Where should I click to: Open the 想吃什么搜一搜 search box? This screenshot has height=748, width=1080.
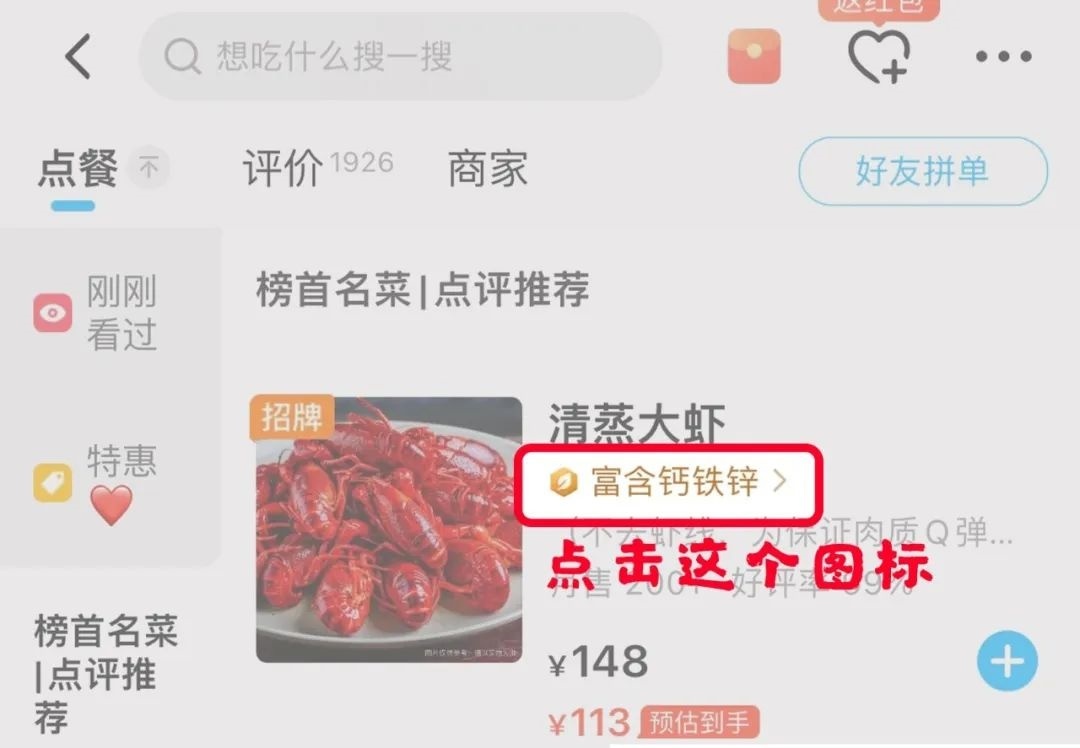point(400,57)
